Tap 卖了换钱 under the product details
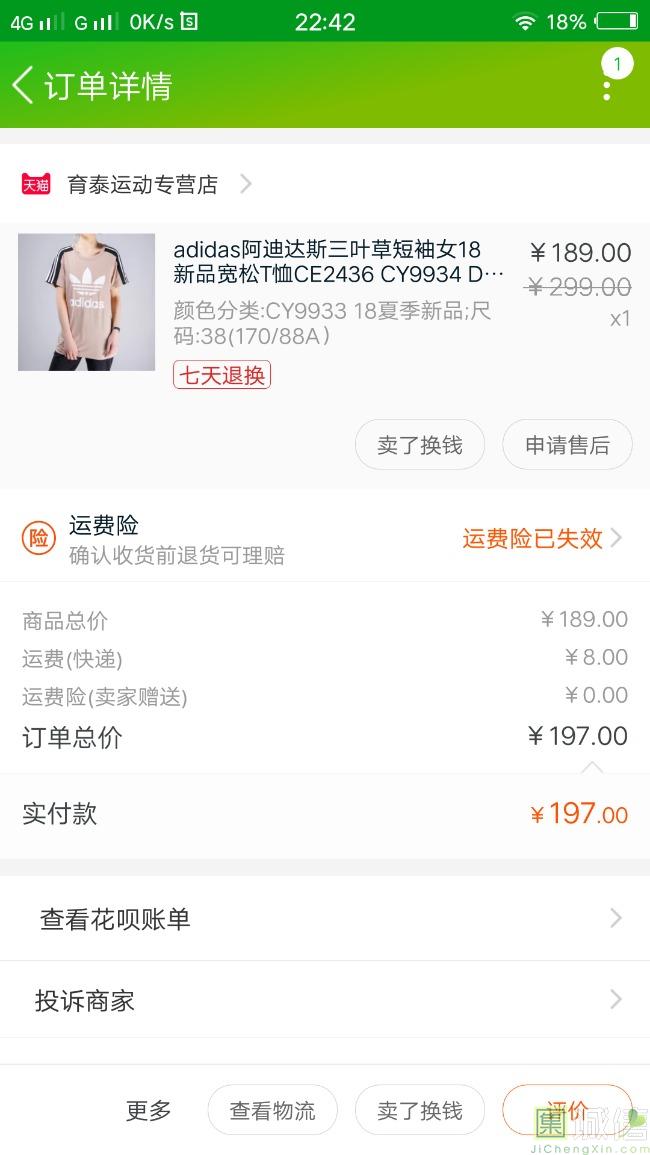Viewport: 650px width, 1155px height. pyautogui.click(x=420, y=445)
